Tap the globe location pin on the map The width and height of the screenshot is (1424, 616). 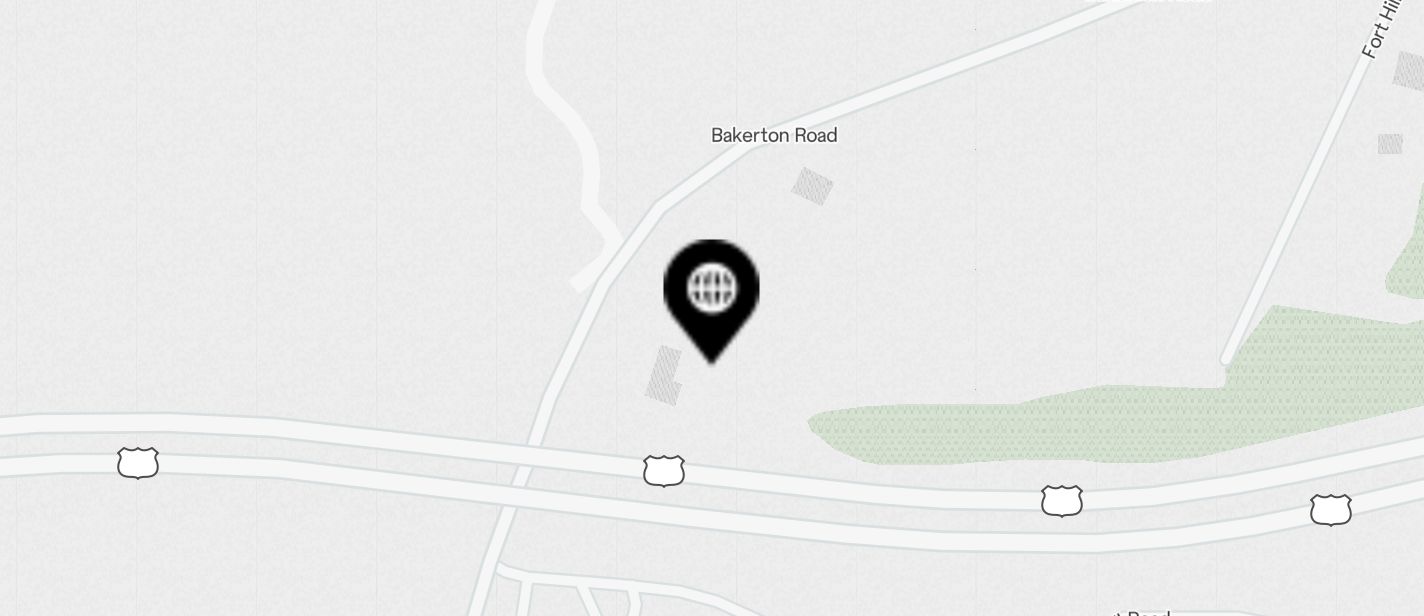point(711,293)
